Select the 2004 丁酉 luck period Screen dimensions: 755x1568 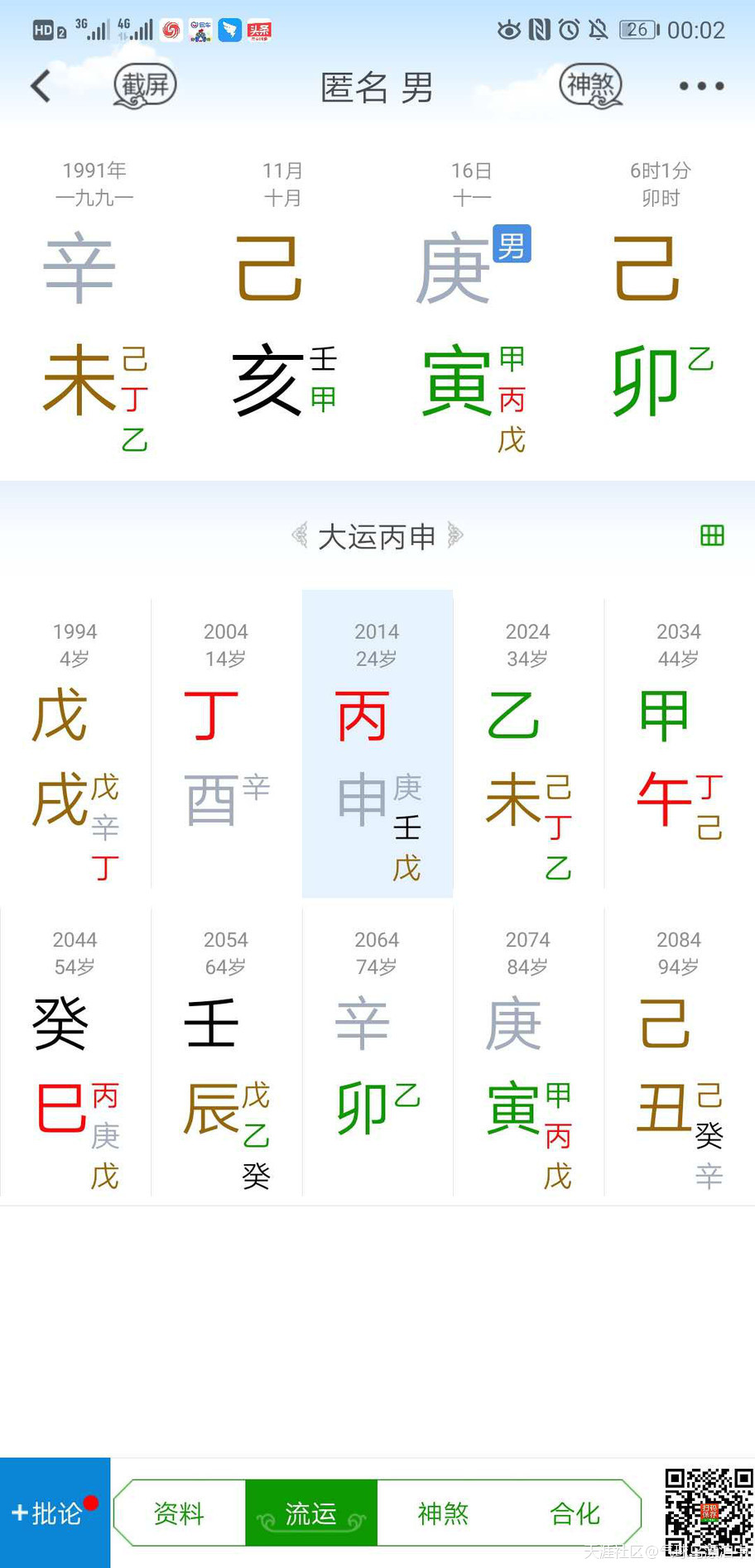coord(226,744)
